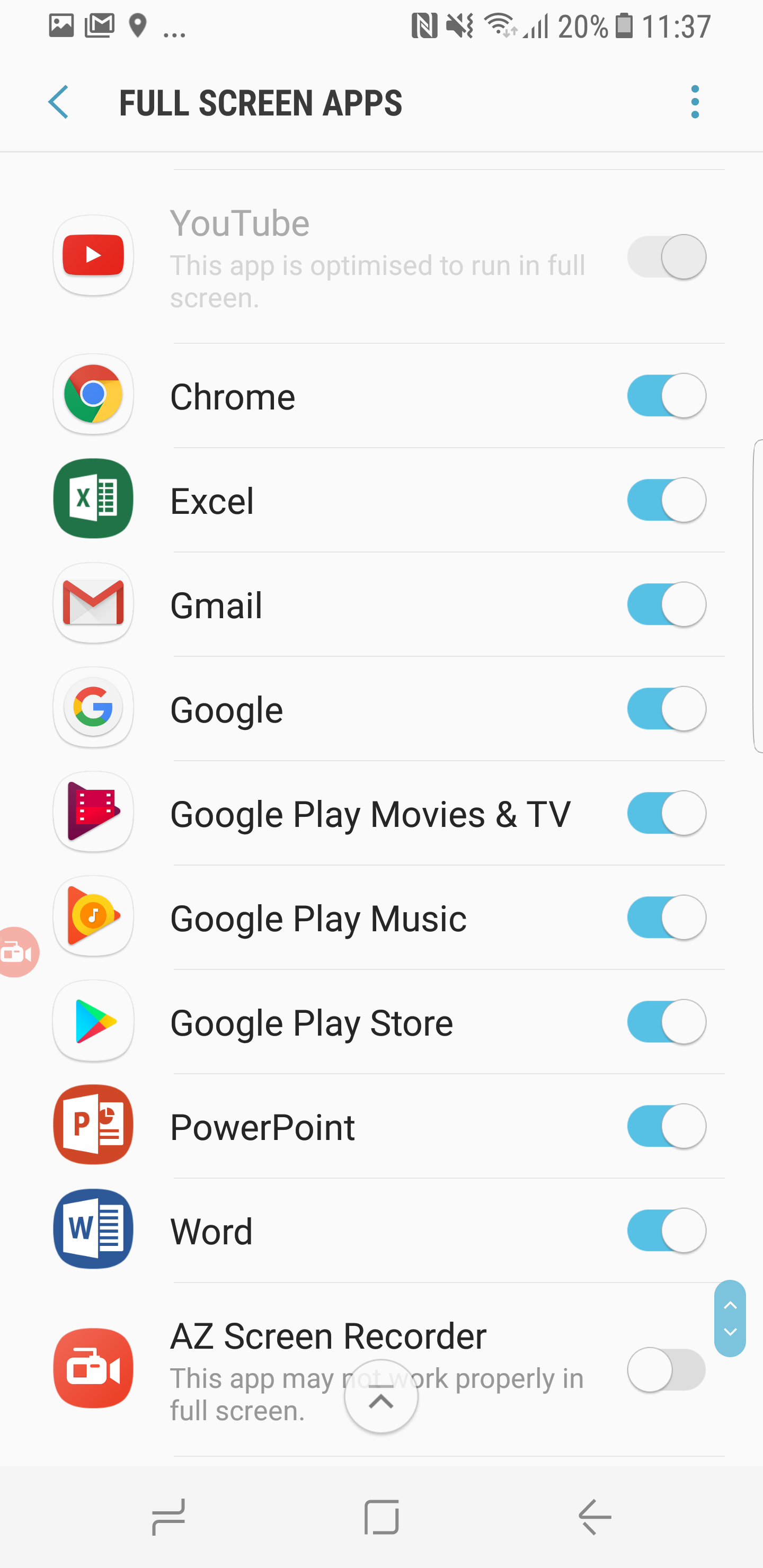Toggle the Word full screen switch
The width and height of the screenshot is (763, 1568).
click(x=667, y=1231)
